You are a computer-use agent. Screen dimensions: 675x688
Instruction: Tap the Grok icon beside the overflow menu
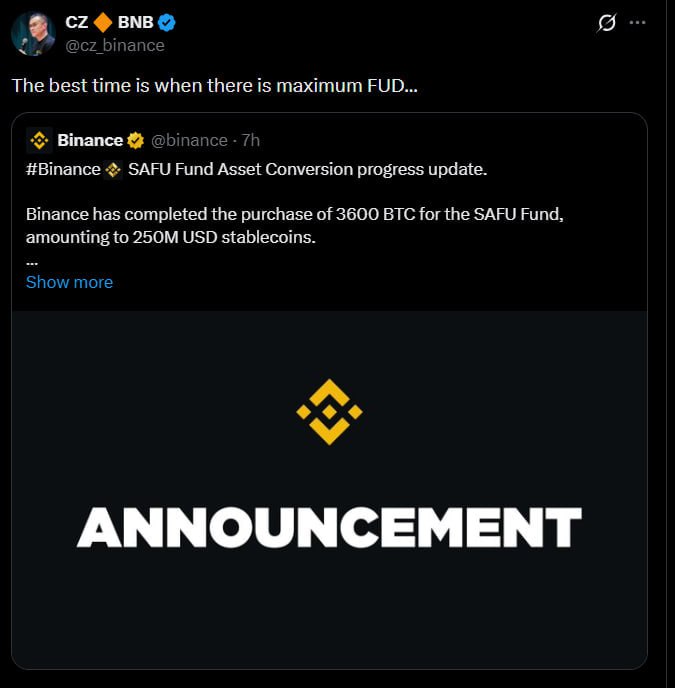click(605, 23)
